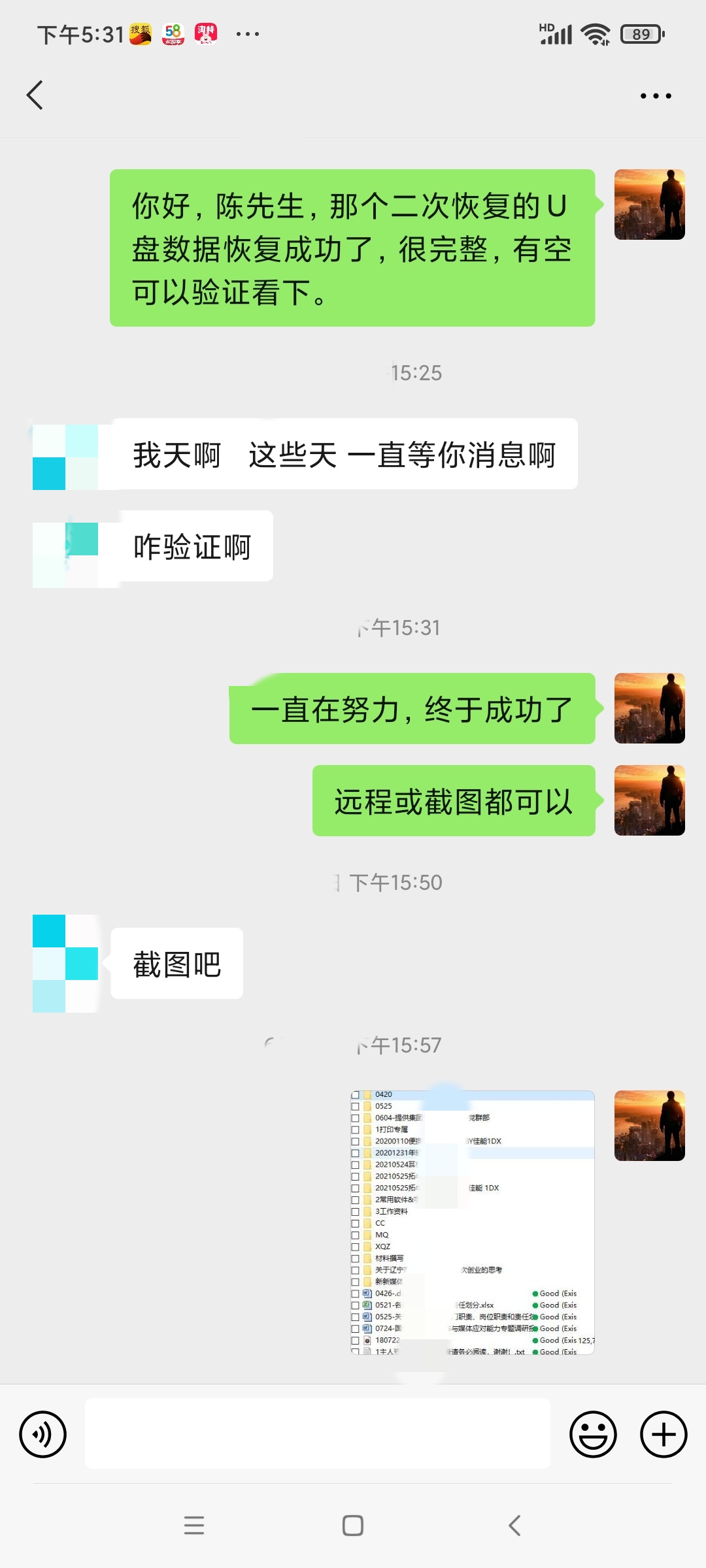This screenshot has width=706, height=1568.
Task: Open the plus attachments menu
Action: 663,1434
